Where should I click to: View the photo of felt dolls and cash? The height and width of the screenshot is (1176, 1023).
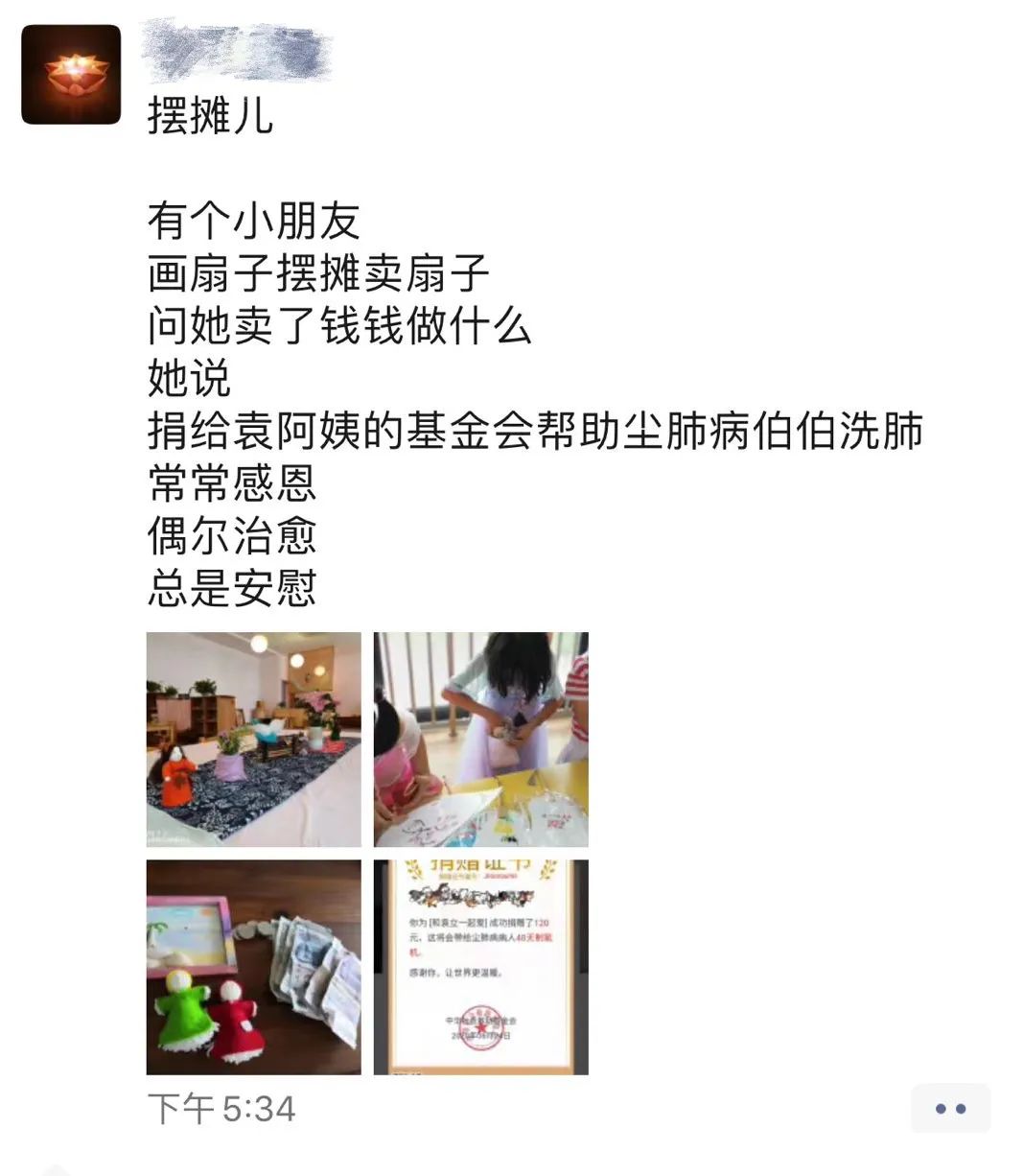(254, 967)
